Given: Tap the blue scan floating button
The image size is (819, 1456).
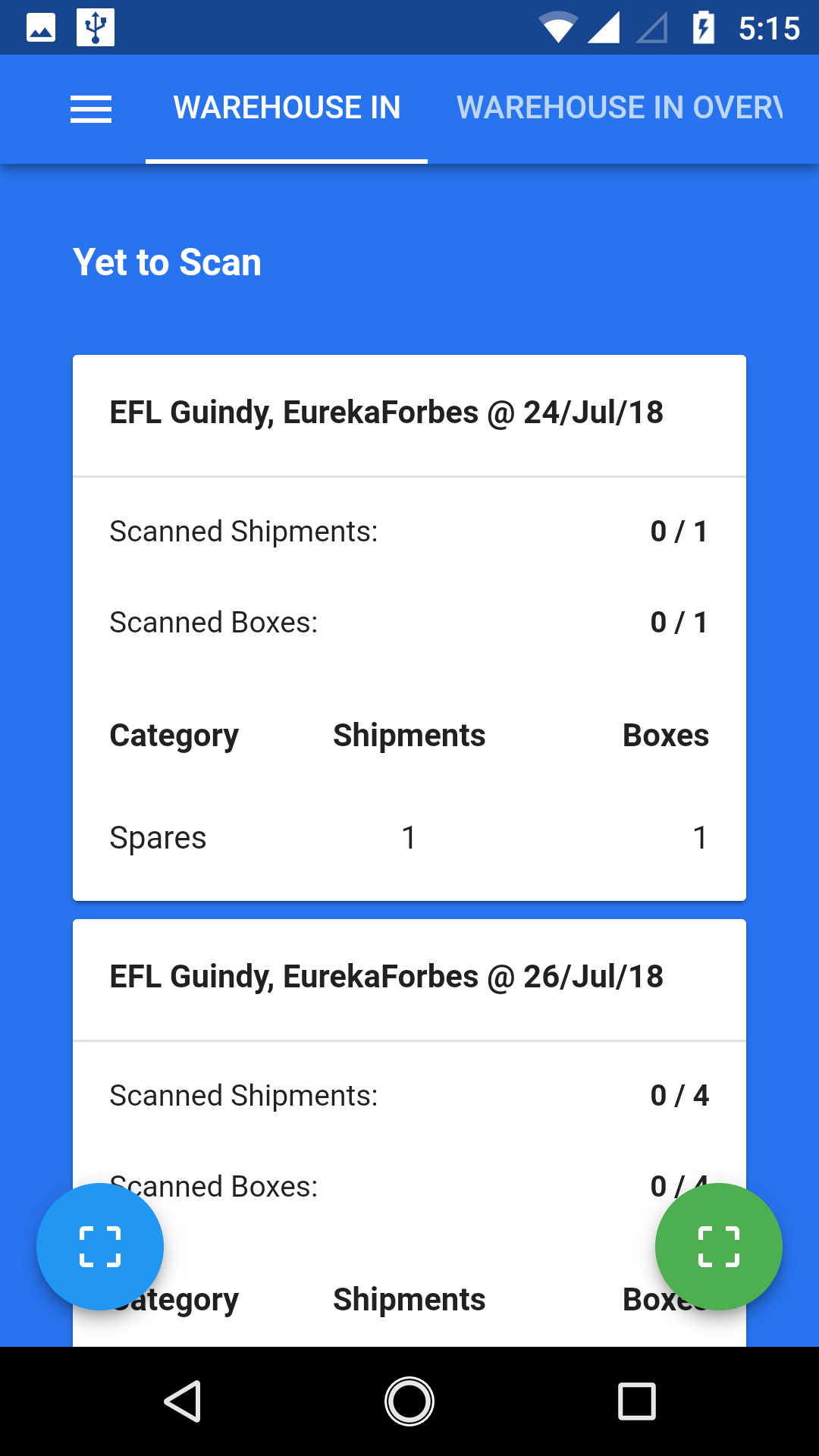Looking at the screenshot, I should (100, 1247).
